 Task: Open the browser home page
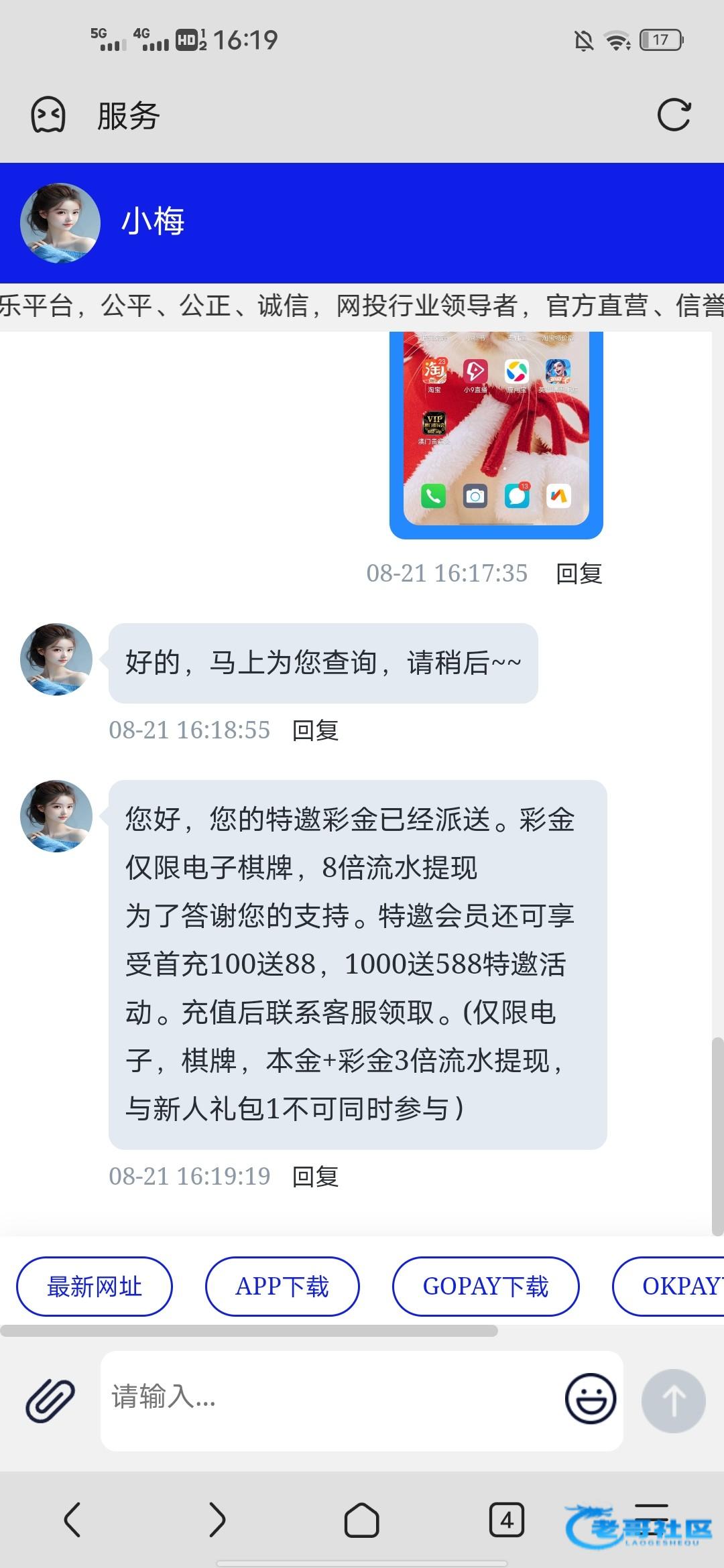[x=361, y=1519]
